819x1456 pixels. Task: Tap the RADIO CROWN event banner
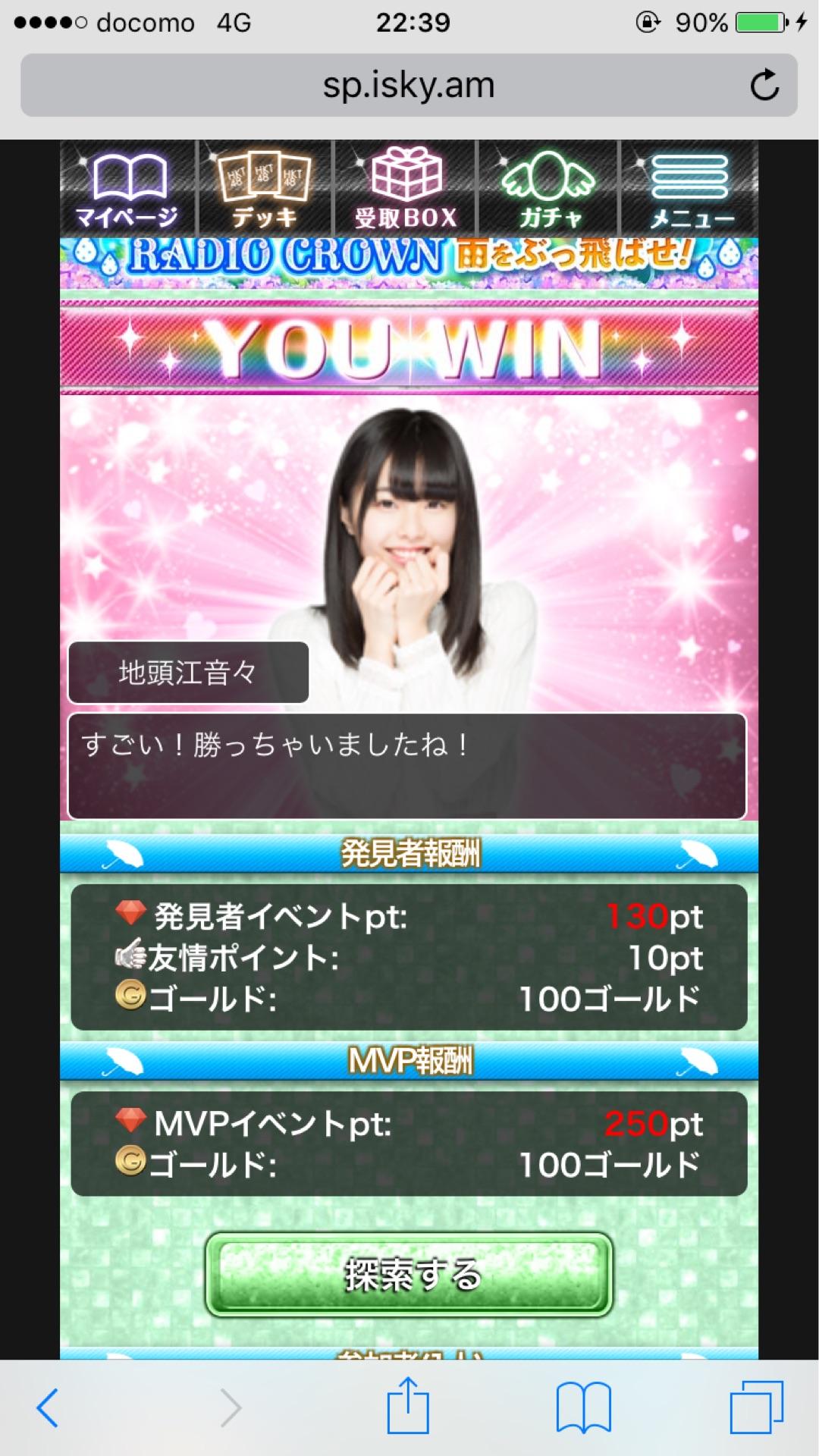pyautogui.click(x=409, y=258)
